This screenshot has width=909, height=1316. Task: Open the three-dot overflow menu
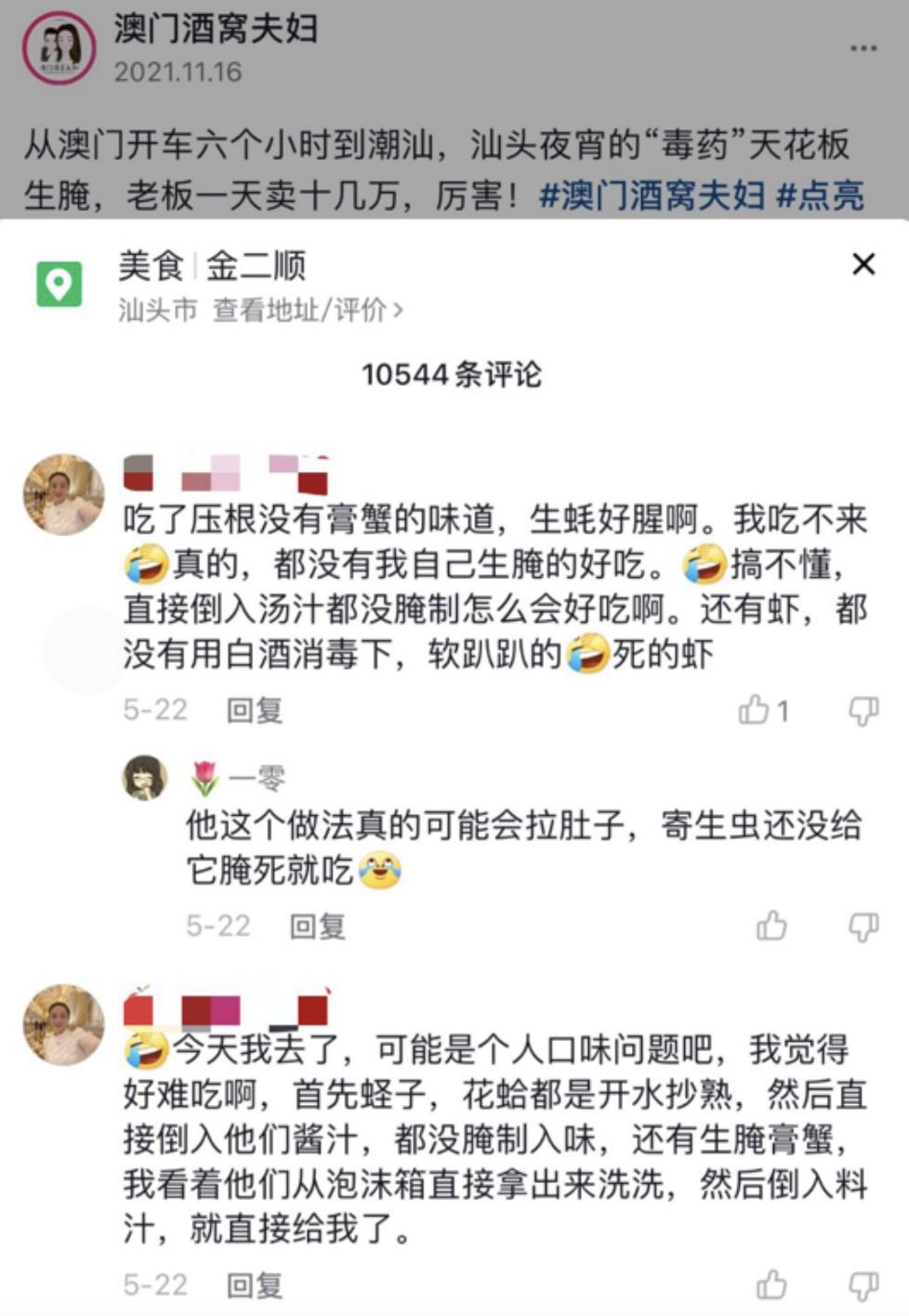pyautogui.click(x=863, y=48)
